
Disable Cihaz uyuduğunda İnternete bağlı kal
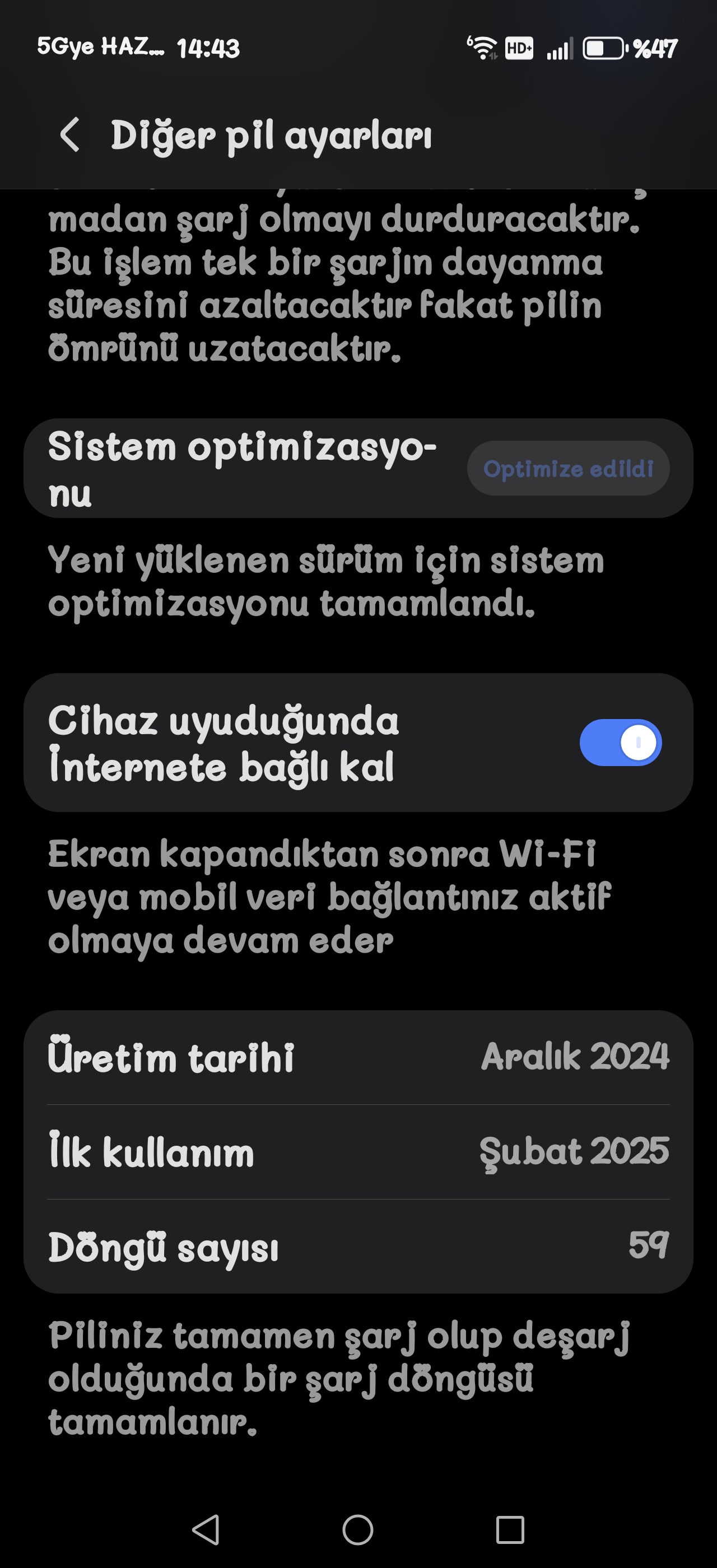click(620, 742)
